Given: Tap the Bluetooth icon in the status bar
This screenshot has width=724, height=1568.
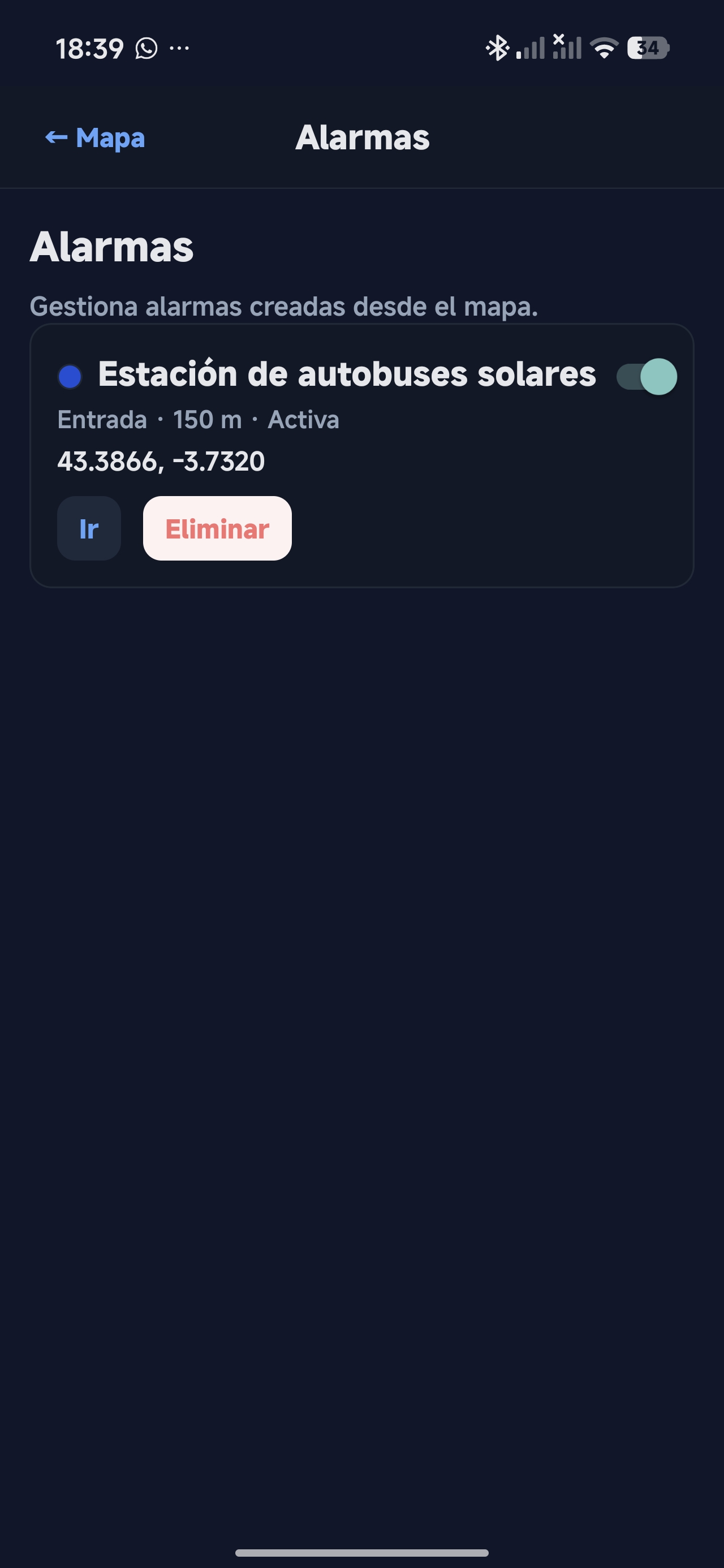Looking at the screenshot, I should click(497, 49).
